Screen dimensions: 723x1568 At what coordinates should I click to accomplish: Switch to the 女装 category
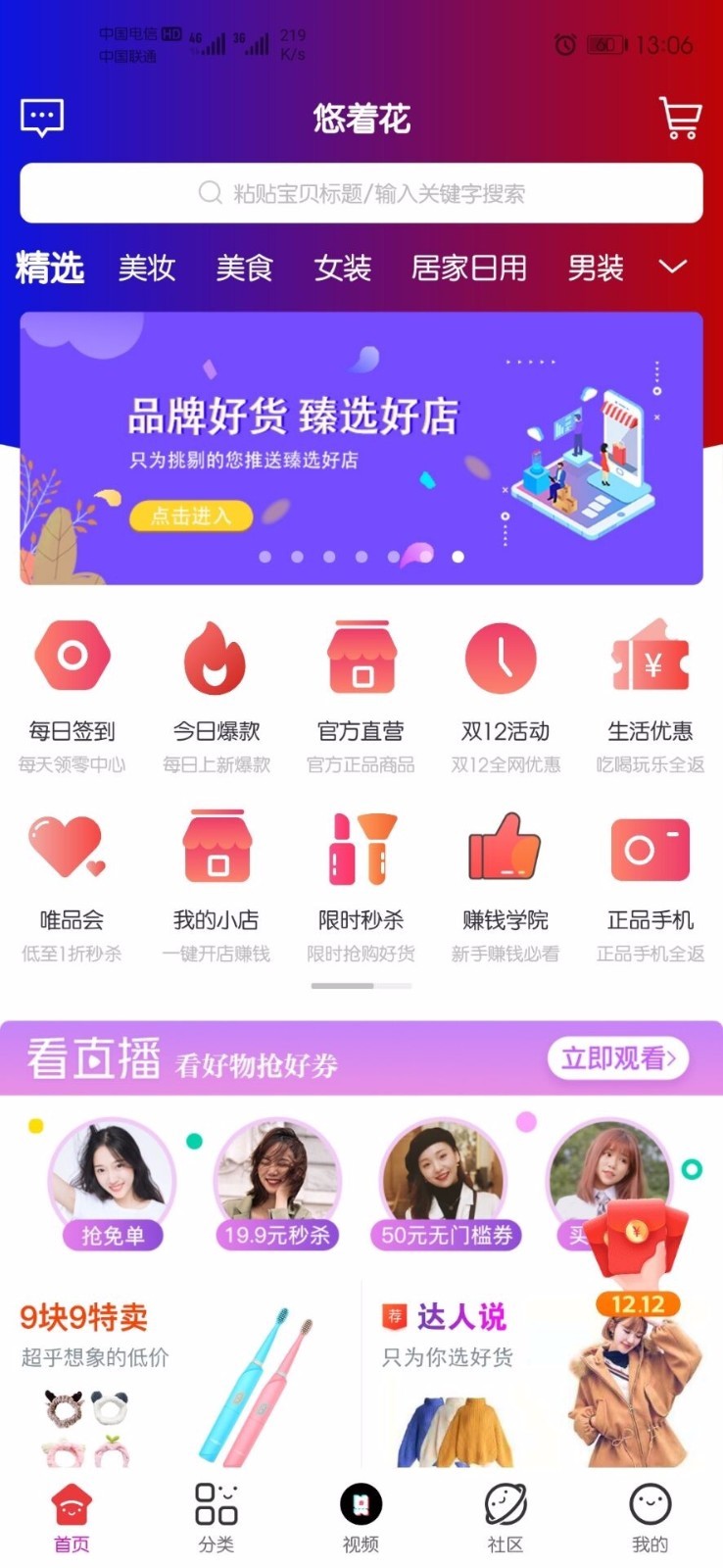pos(342,269)
